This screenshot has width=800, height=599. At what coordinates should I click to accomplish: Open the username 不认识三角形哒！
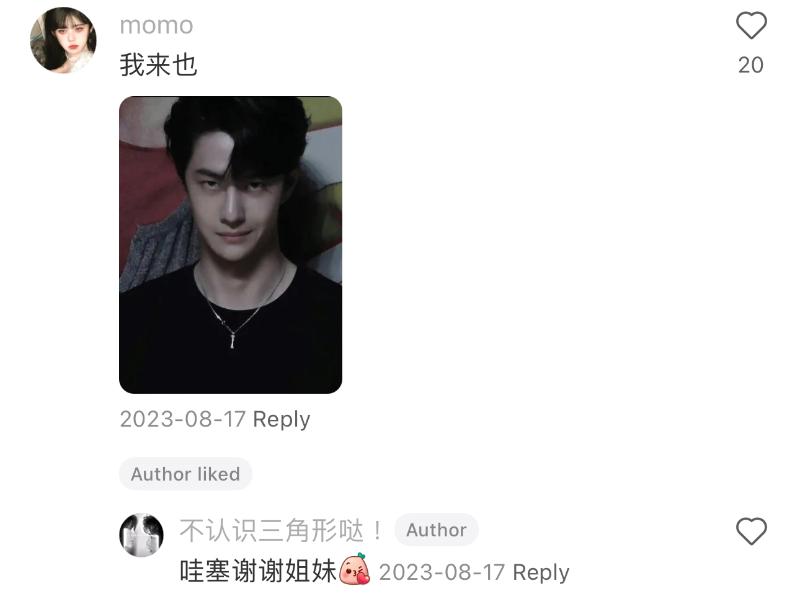[282, 530]
